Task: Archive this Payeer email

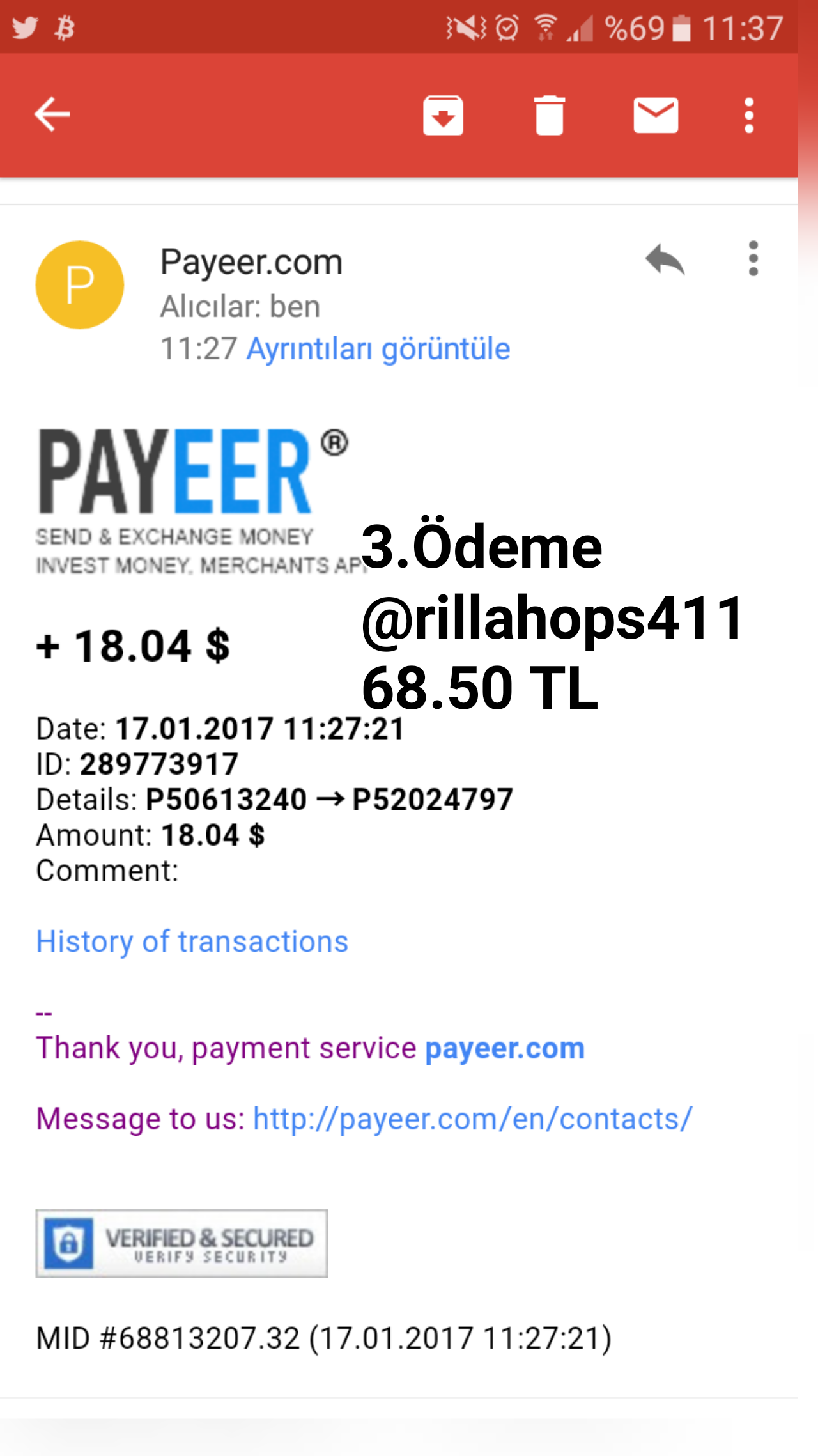Action: 443,116
